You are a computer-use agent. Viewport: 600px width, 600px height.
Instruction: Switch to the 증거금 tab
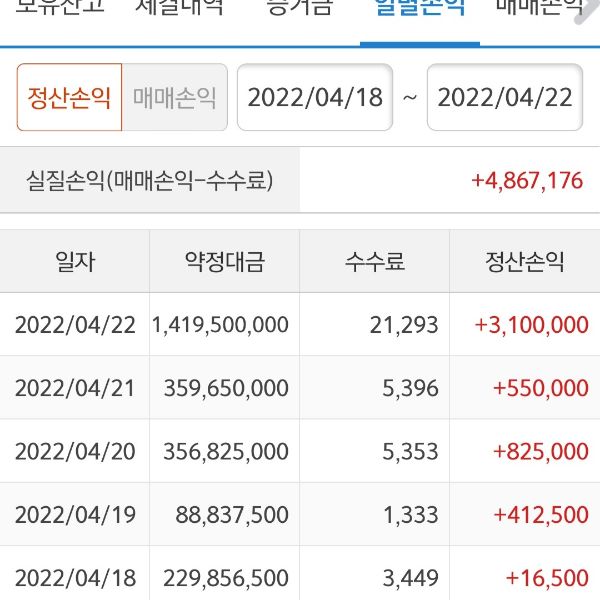296,10
